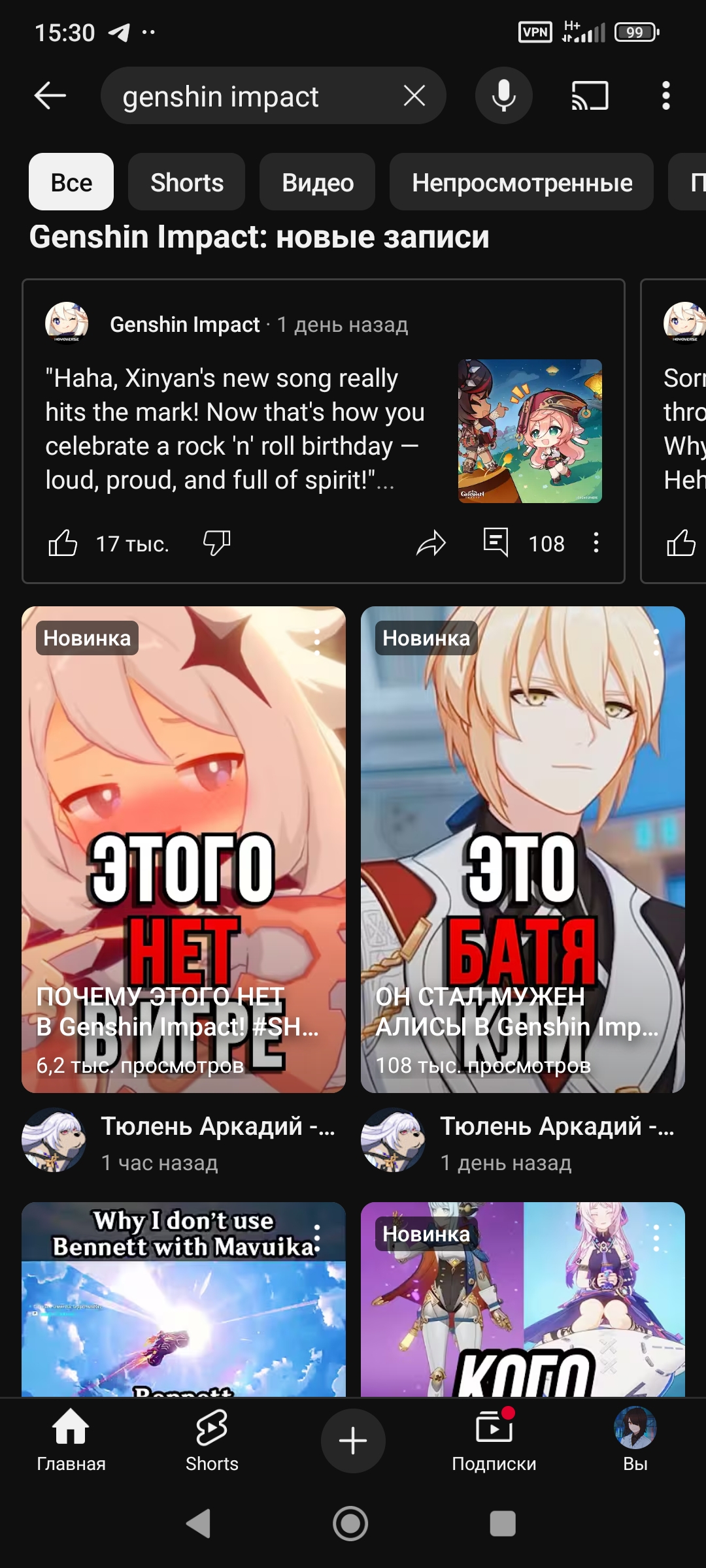Clear the genshin impact search text
Viewport: 706px width, 1568px height.
pos(414,96)
